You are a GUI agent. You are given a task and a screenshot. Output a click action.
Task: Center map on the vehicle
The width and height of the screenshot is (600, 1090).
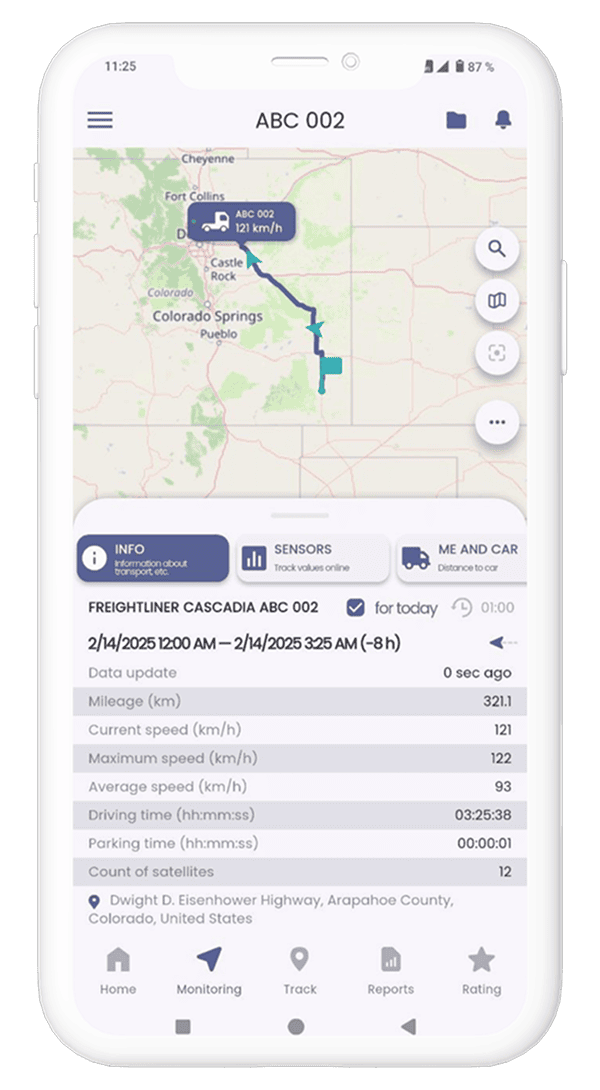497,353
